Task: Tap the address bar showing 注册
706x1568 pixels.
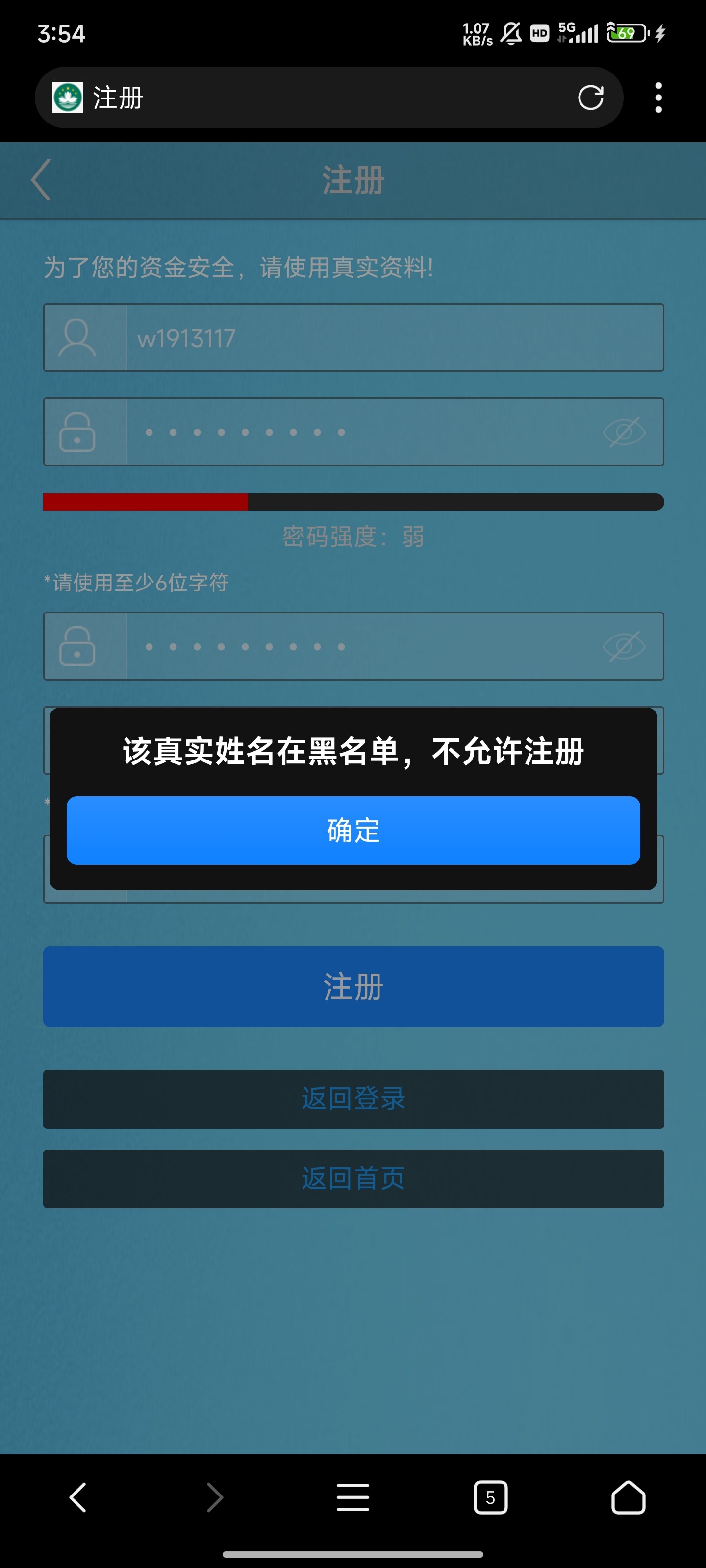Action: pos(329,98)
